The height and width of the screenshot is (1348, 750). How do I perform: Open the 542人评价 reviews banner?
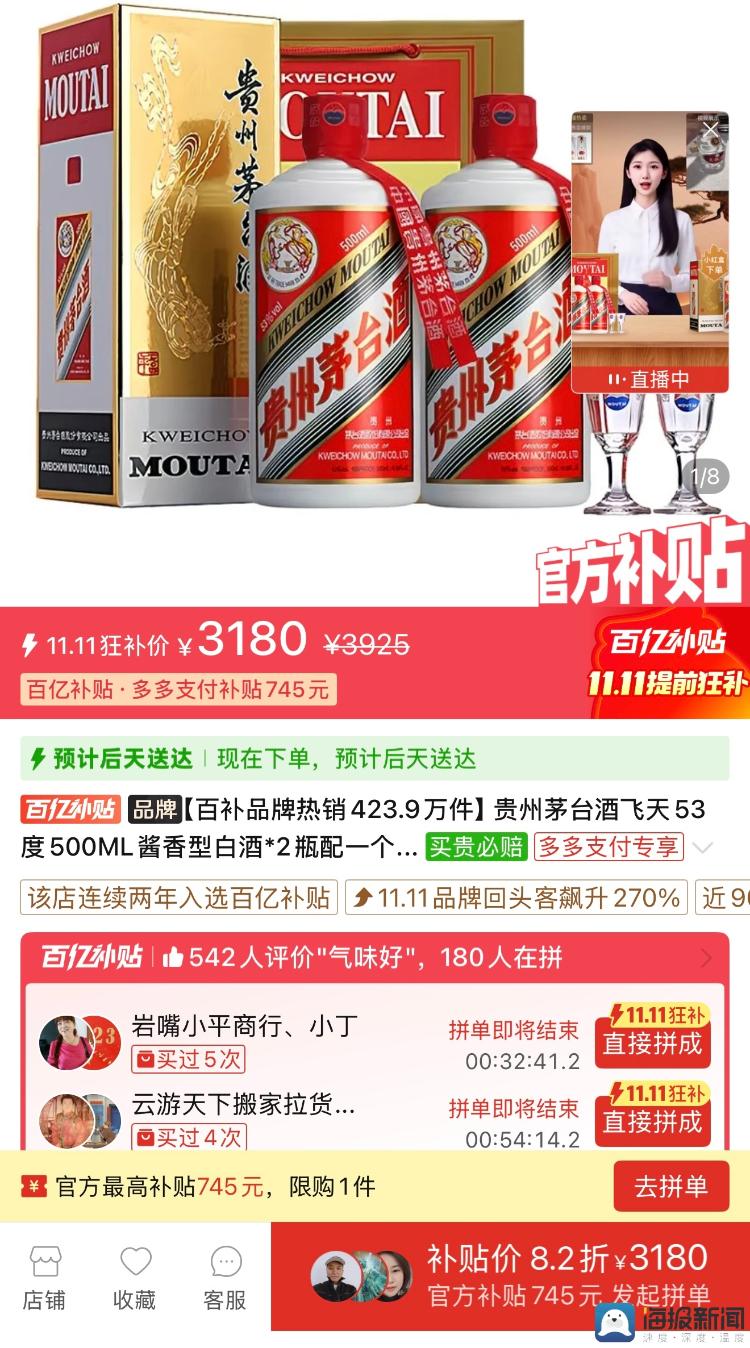coord(375,957)
